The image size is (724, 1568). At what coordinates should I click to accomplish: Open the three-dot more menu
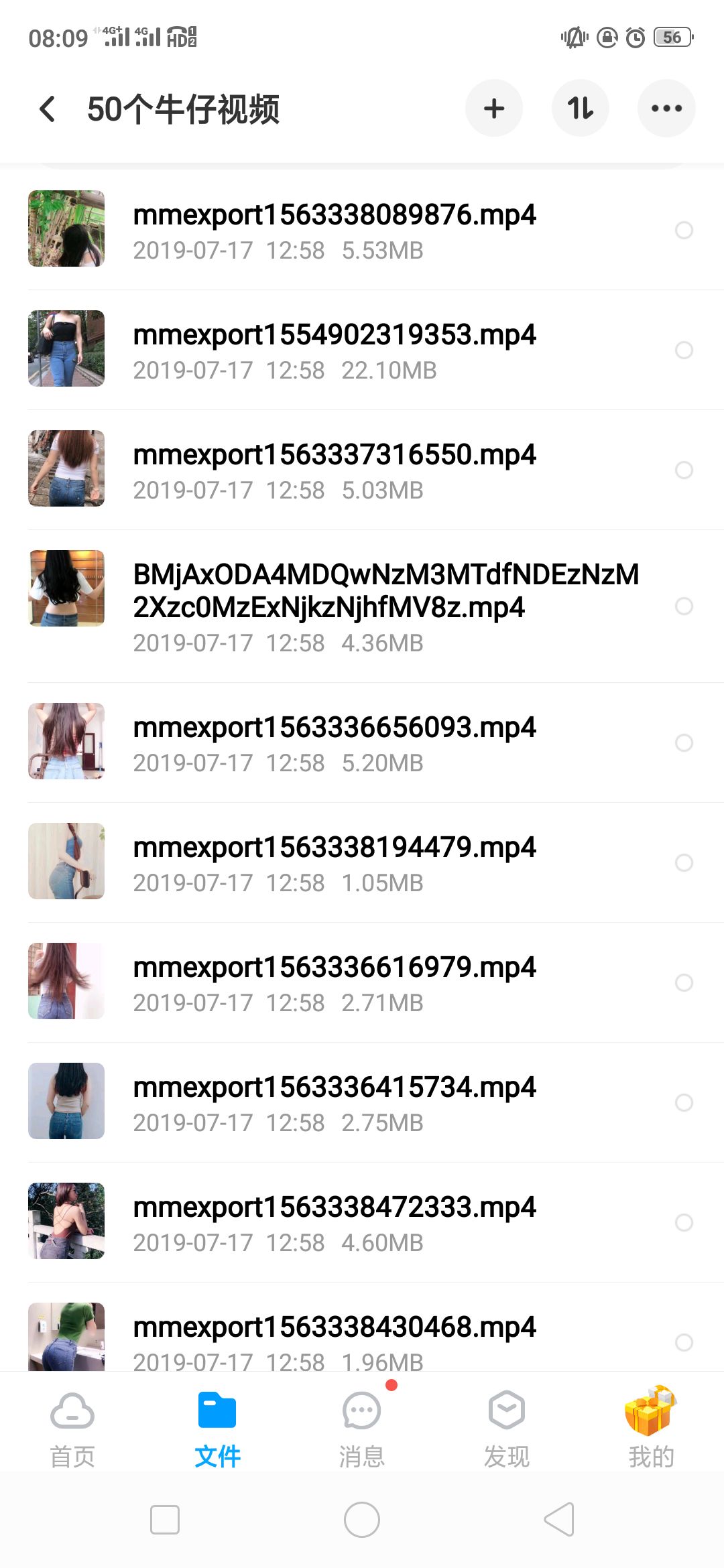(666, 109)
